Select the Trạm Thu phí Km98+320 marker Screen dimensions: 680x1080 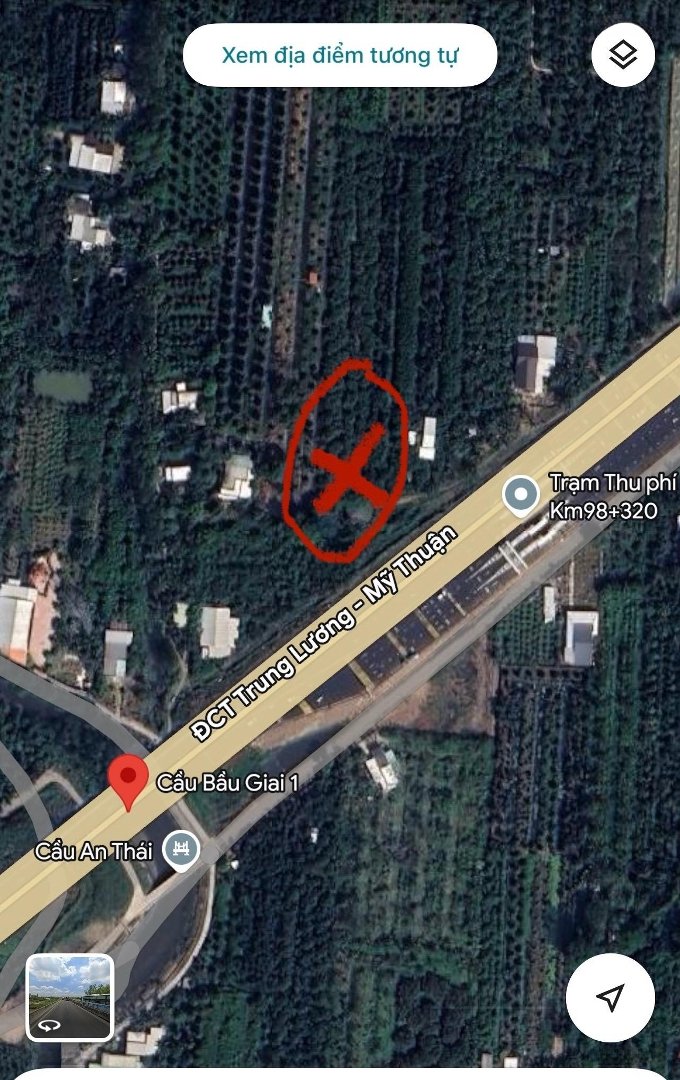pyautogui.click(x=520, y=496)
